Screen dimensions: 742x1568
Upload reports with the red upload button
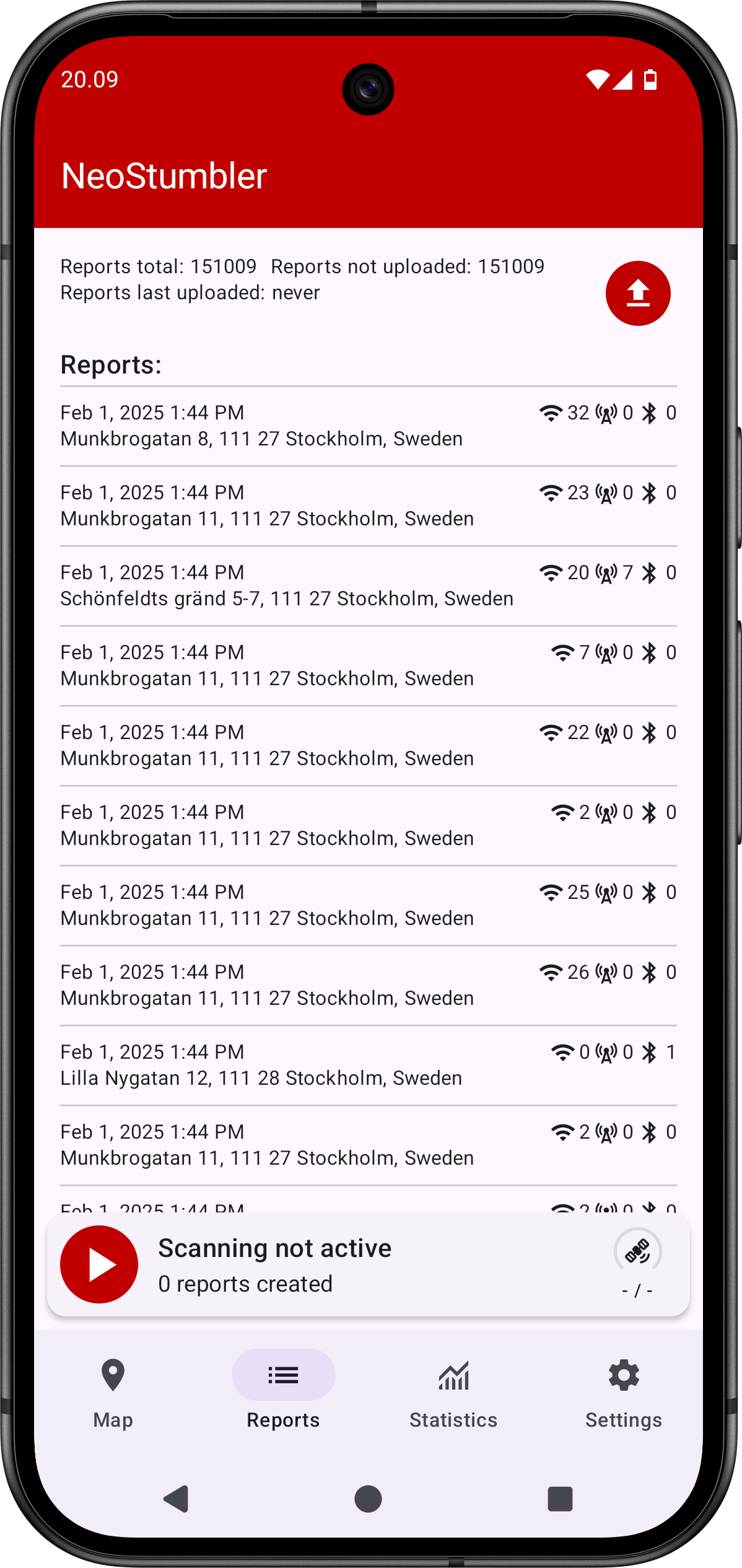tap(637, 293)
